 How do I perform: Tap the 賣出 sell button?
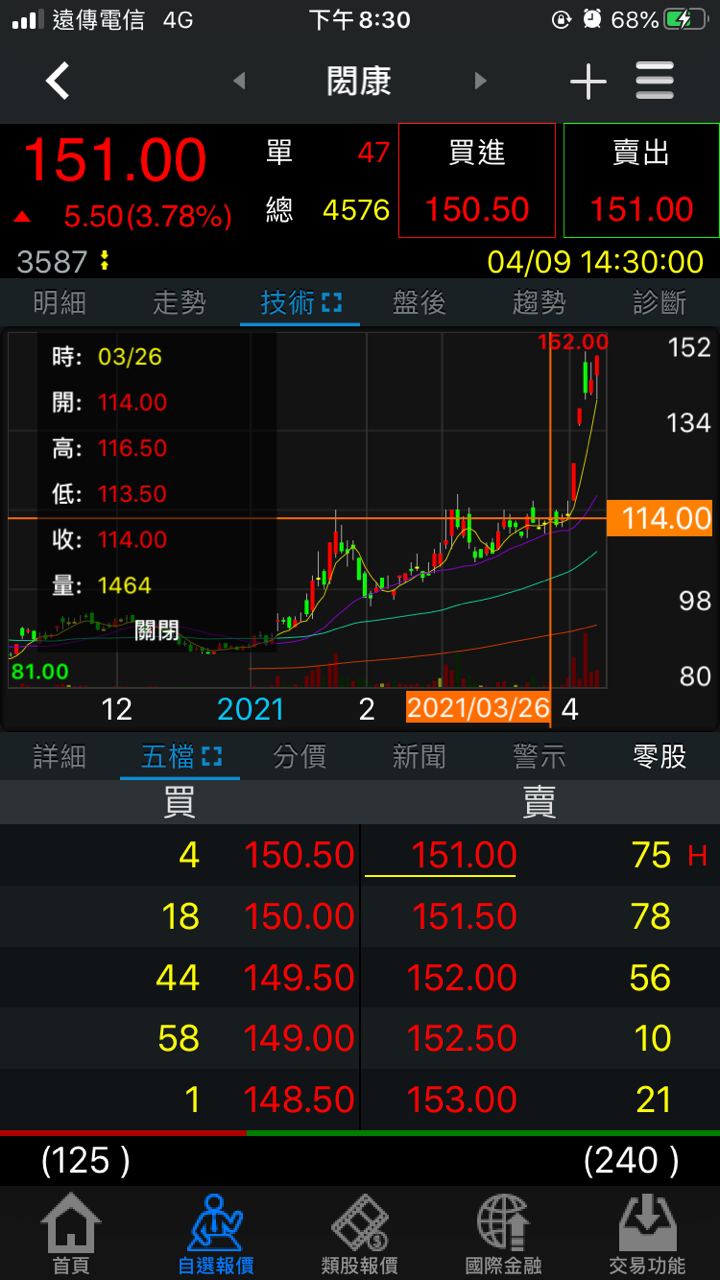[641, 181]
